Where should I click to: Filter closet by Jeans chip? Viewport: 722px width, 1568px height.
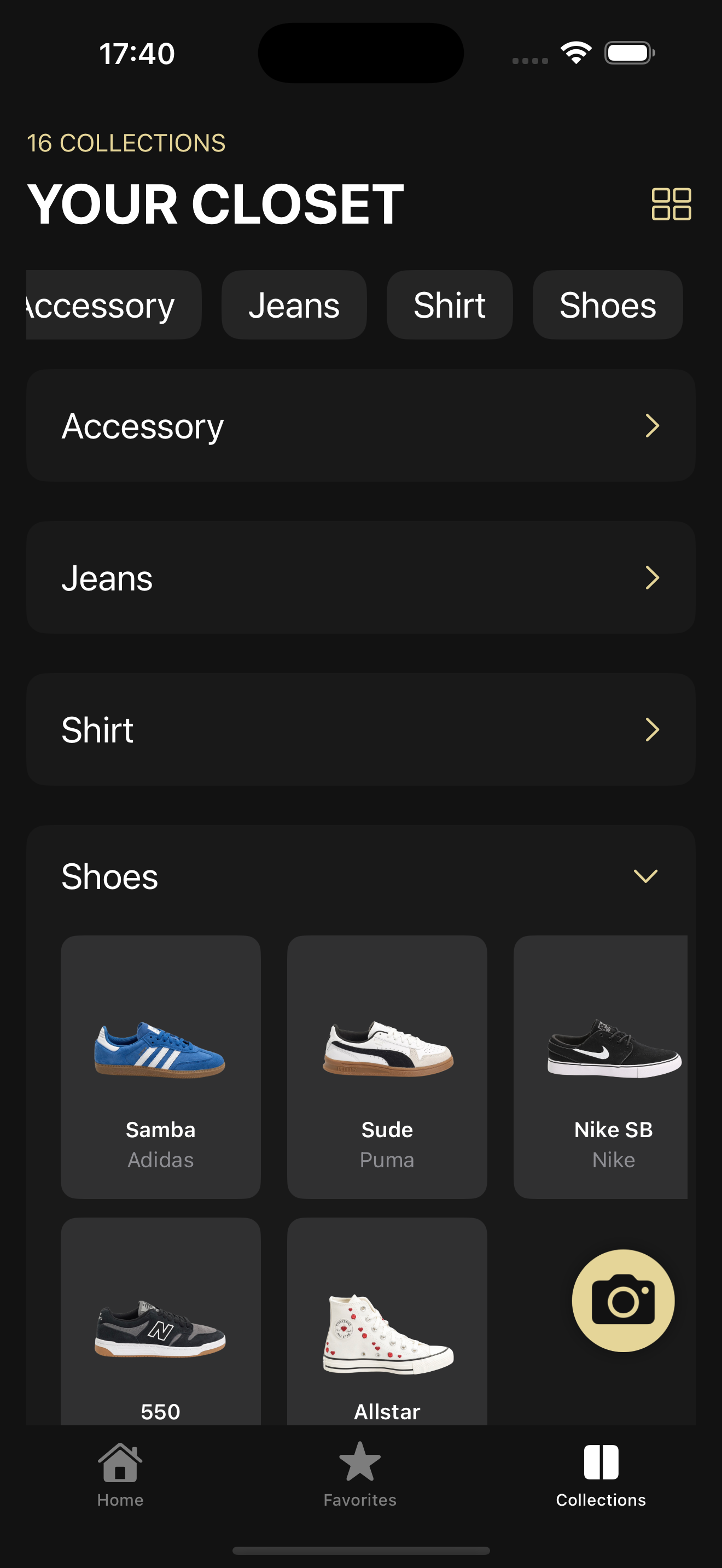(294, 305)
